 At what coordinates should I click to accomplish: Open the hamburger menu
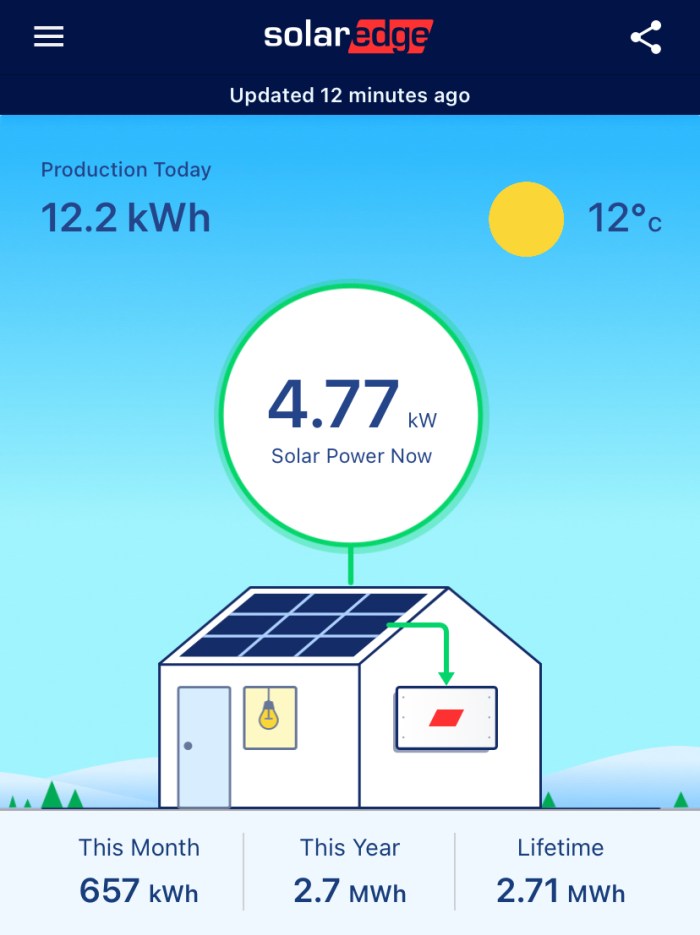click(x=48, y=37)
